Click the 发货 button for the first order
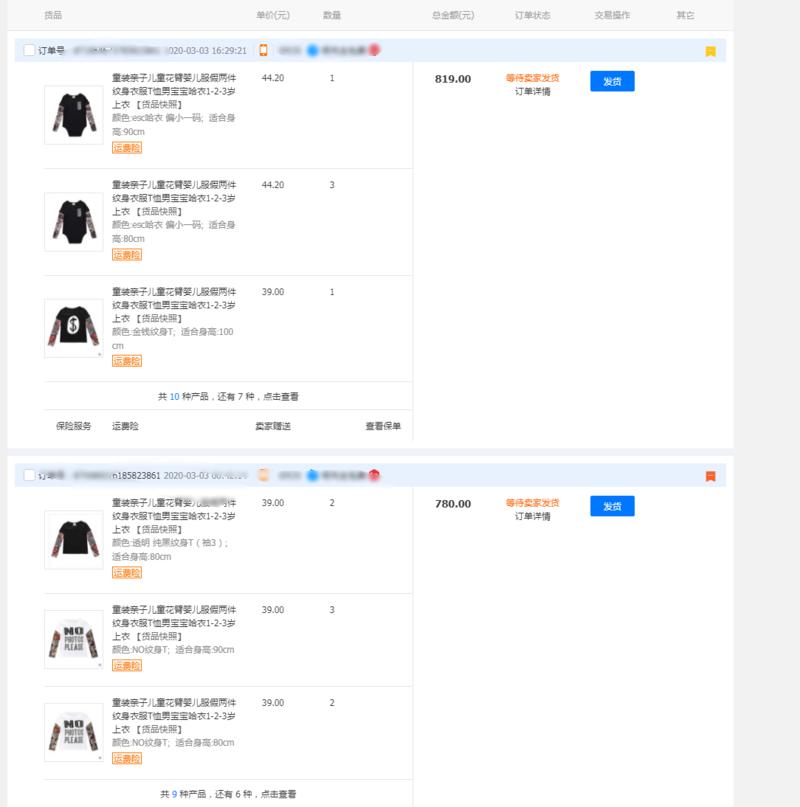 [x=611, y=81]
